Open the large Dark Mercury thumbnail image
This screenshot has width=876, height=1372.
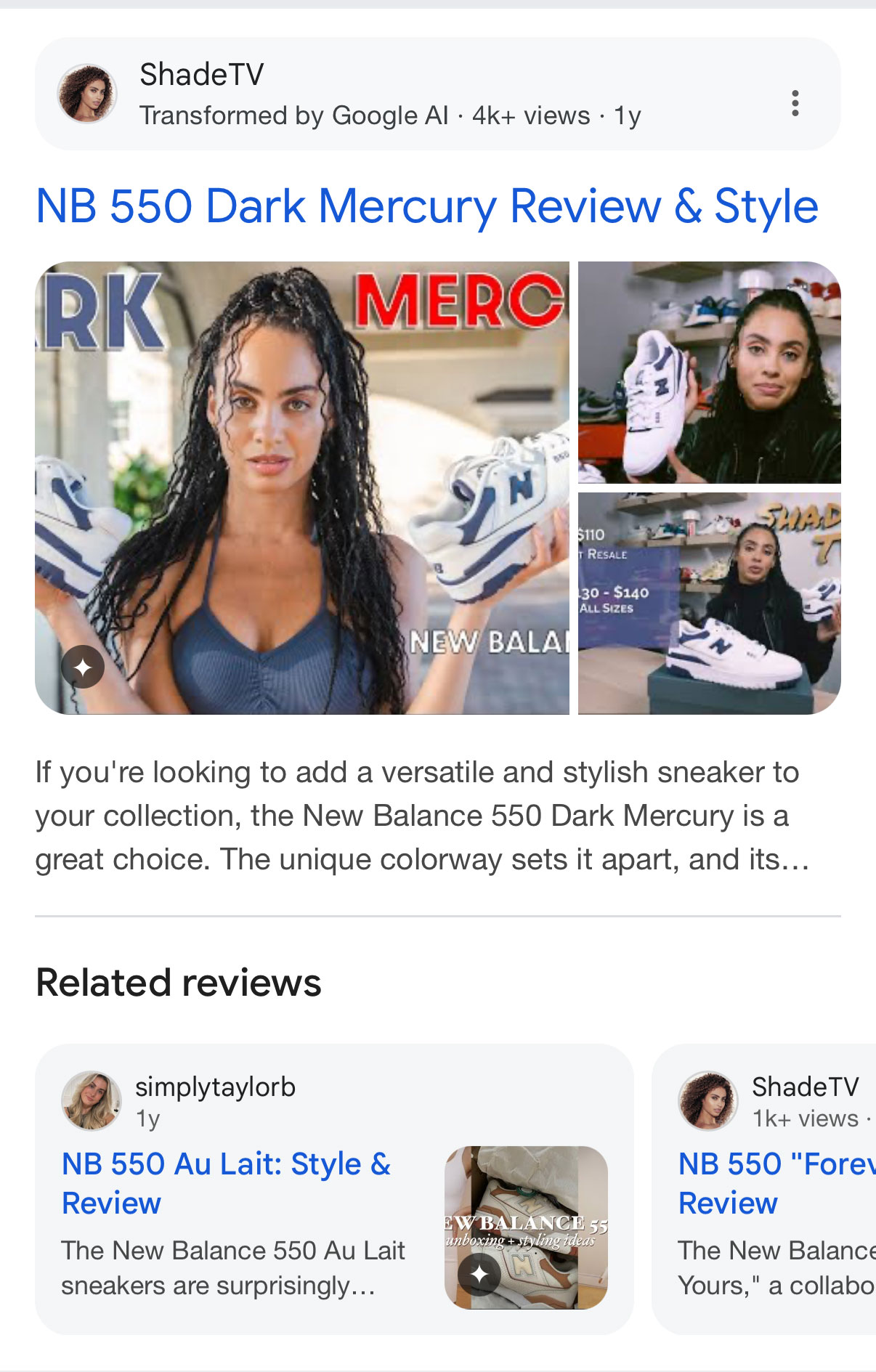click(302, 487)
